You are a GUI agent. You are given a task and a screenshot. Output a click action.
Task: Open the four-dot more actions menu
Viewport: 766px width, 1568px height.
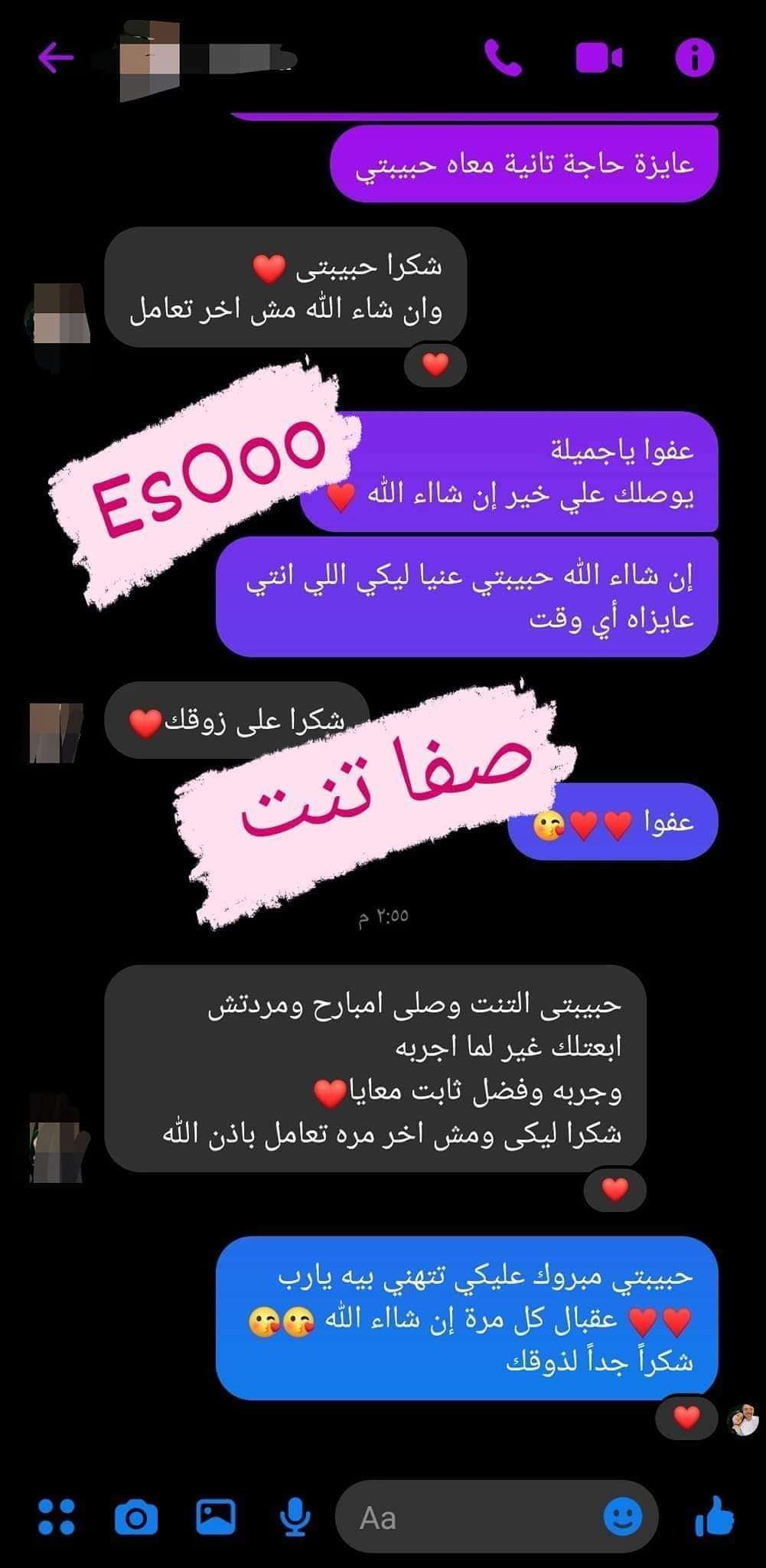(x=56, y=1517)
